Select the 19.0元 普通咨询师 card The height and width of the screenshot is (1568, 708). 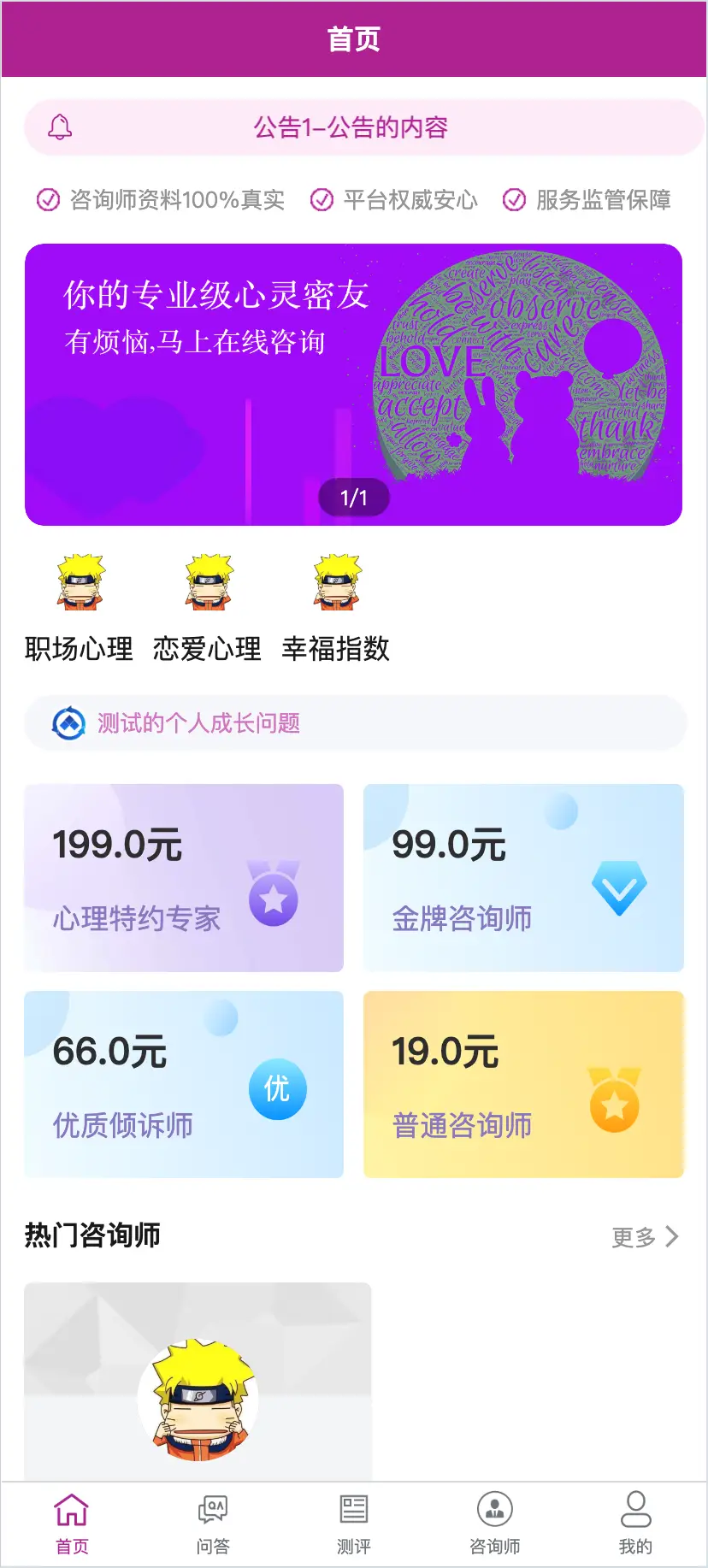(x=523, y=1085)
